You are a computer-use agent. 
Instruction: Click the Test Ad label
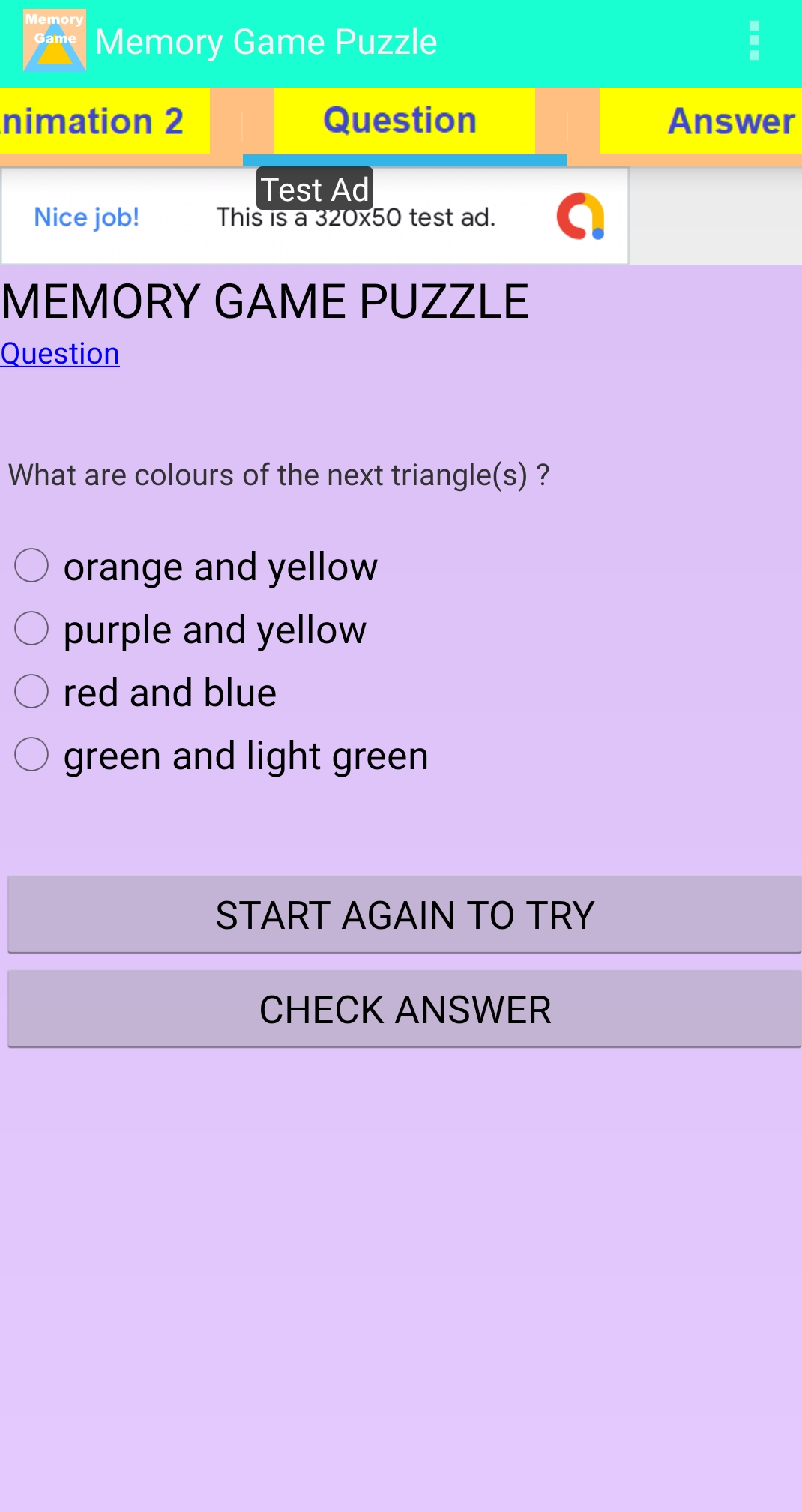314,188
